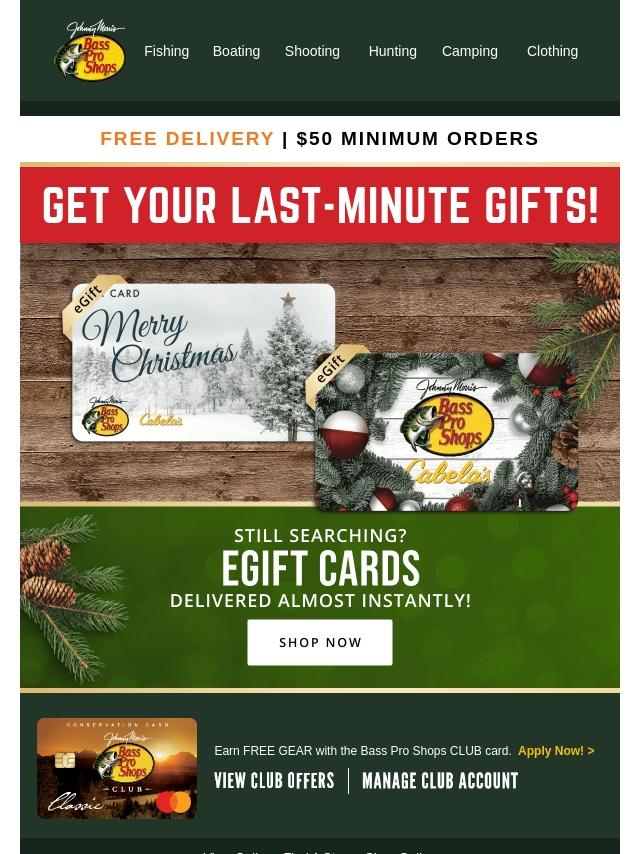Open the Hunting category

(392, 51)
